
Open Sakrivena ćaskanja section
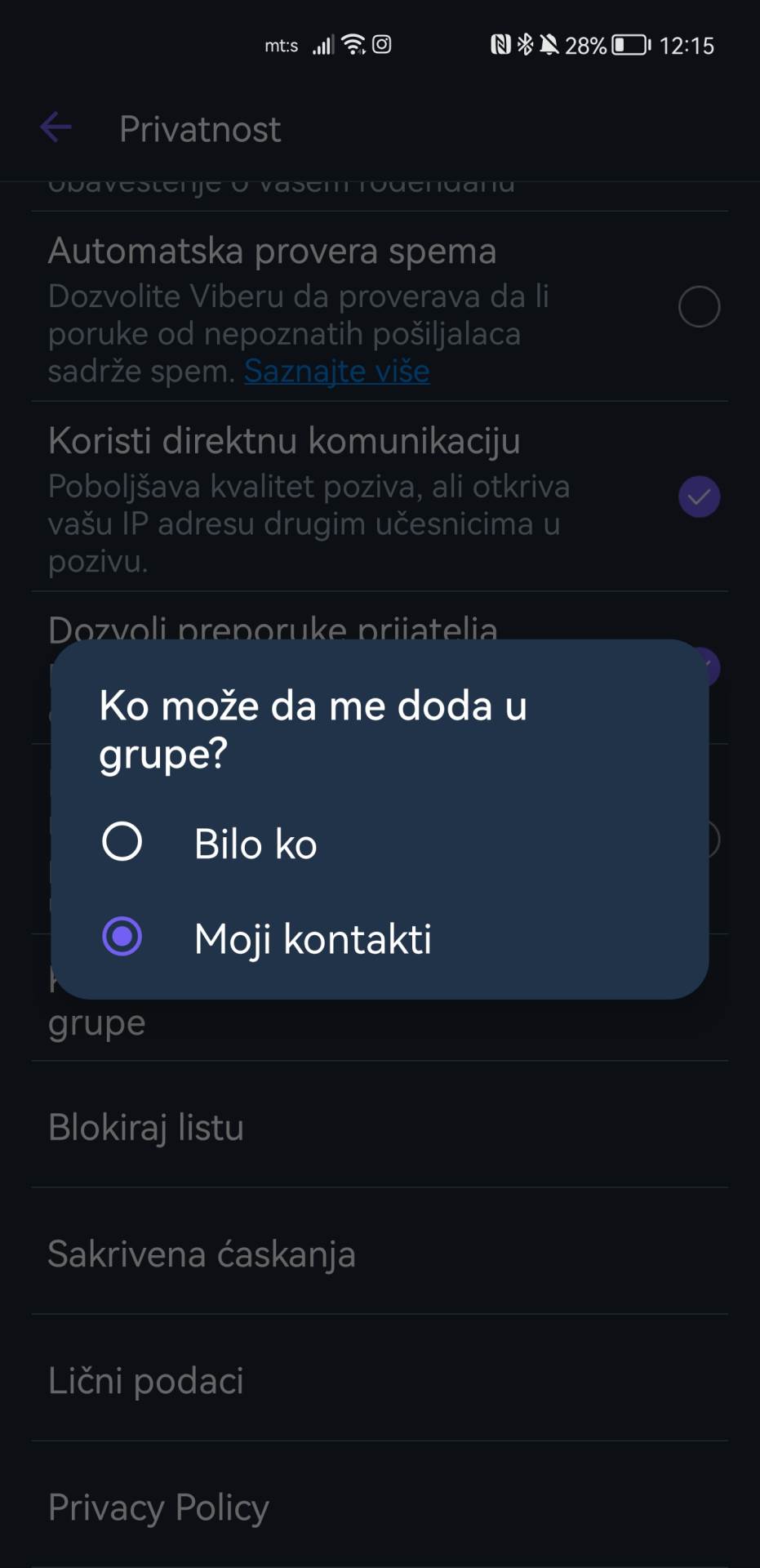(202, 1254)
